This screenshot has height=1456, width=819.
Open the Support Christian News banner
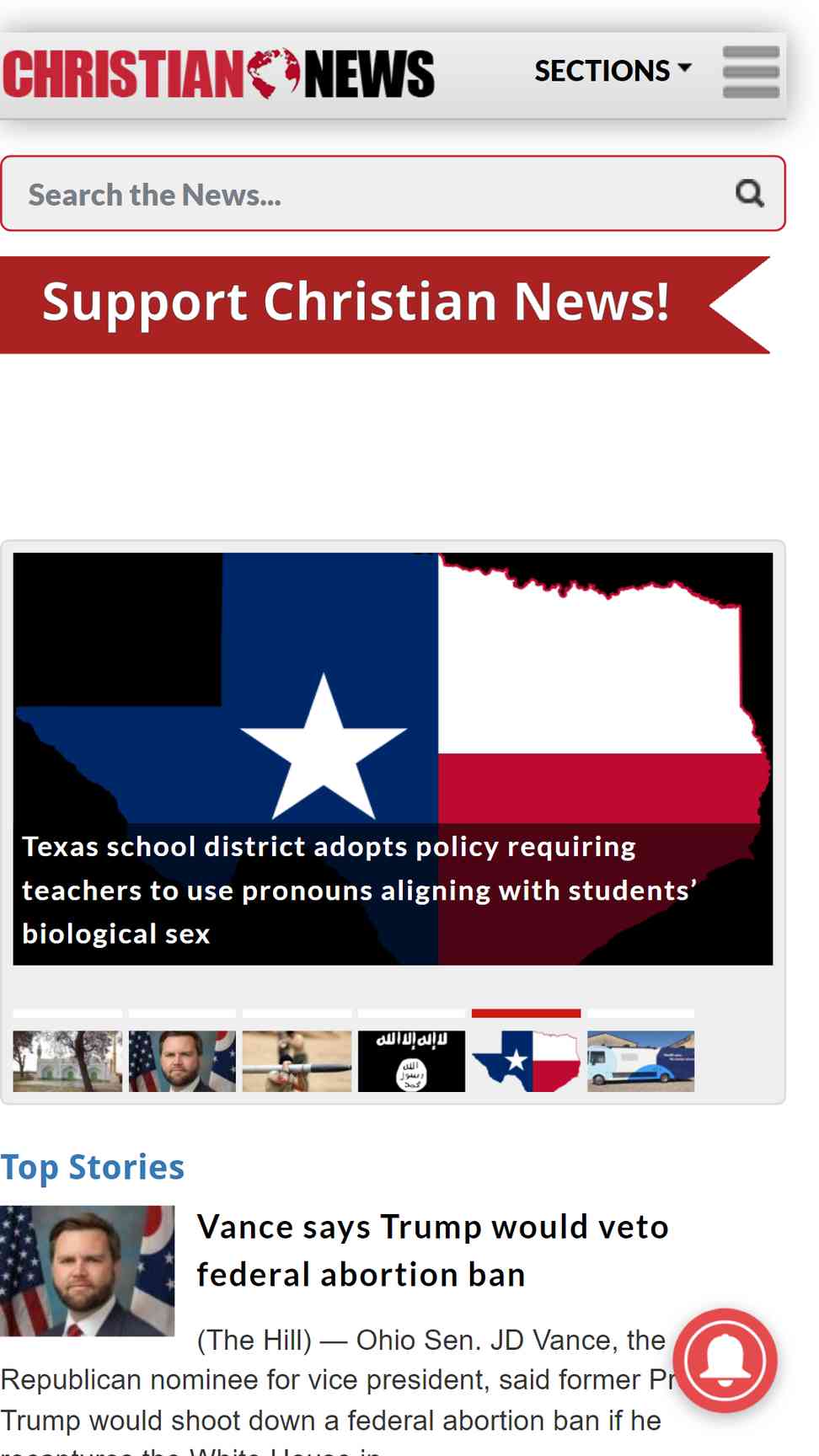coord(385,304)
